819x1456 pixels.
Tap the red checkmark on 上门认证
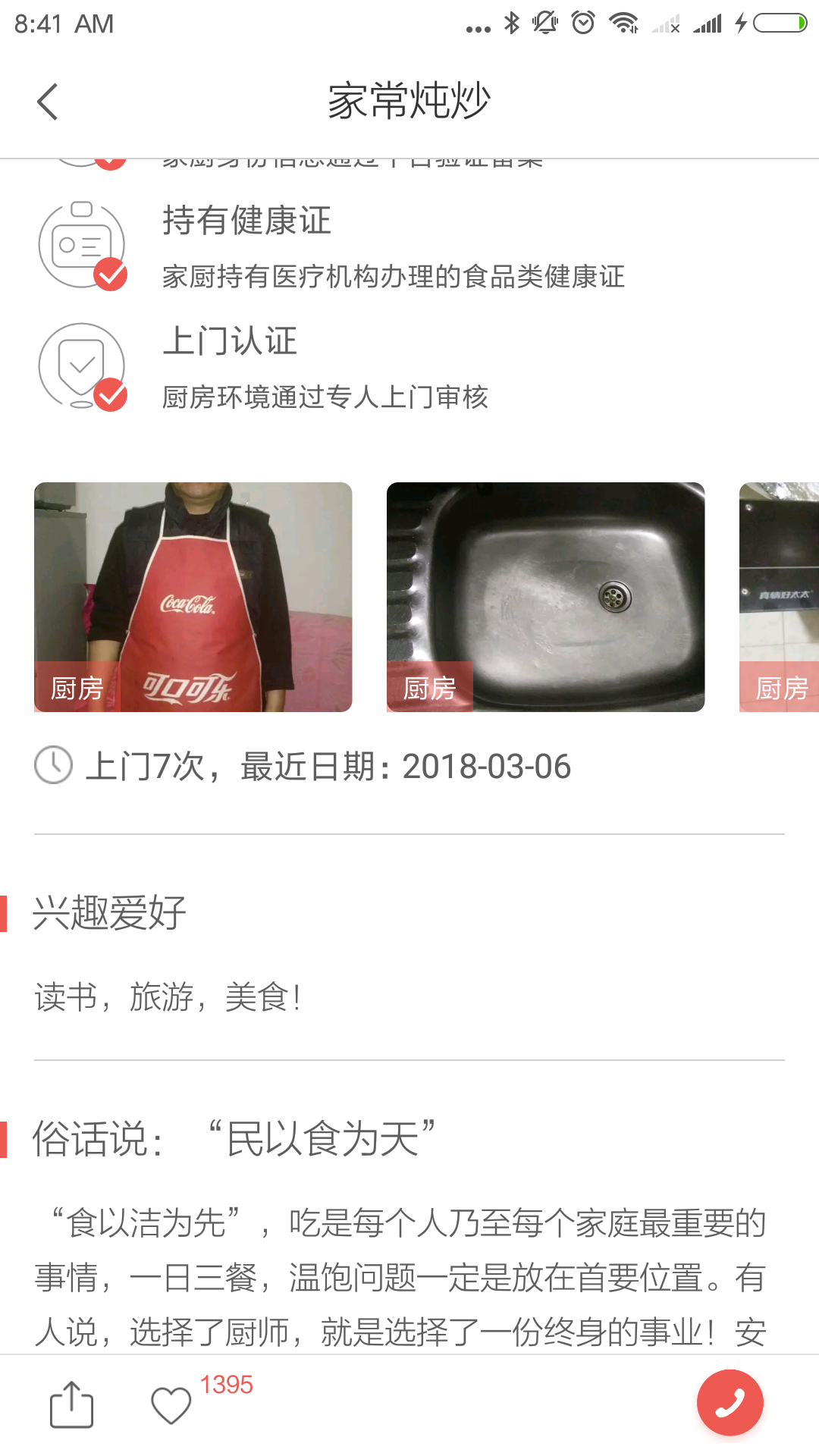click(111, 397)
